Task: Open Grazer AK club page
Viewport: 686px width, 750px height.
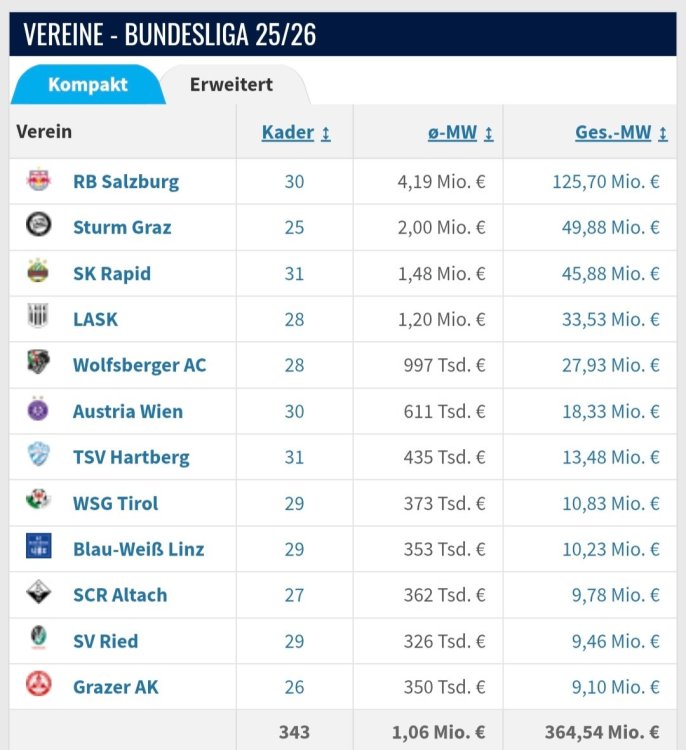Action: pos(115,687)
